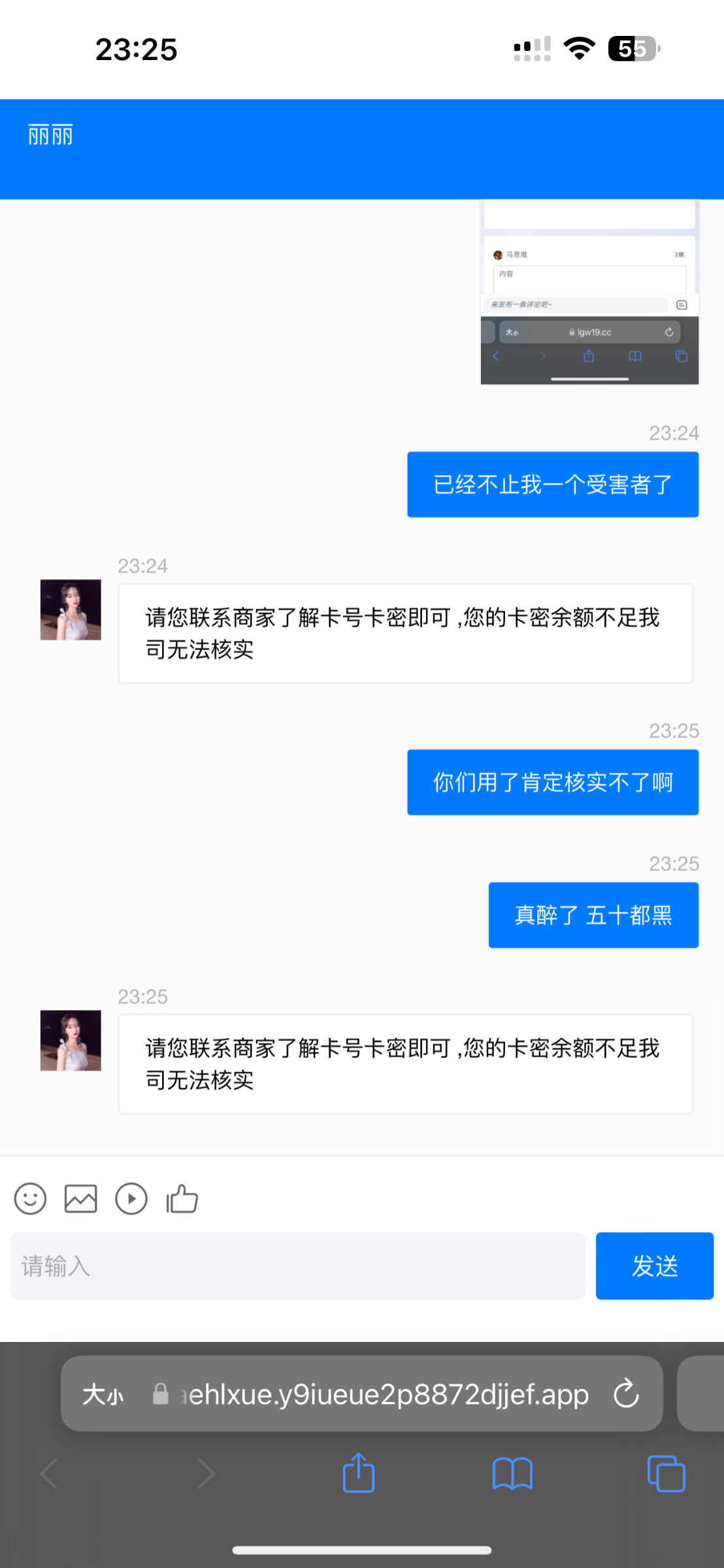Tap the reload icon in the address bar
This screenshot has height=1568, width=724.
click(x=626, y=1394)
